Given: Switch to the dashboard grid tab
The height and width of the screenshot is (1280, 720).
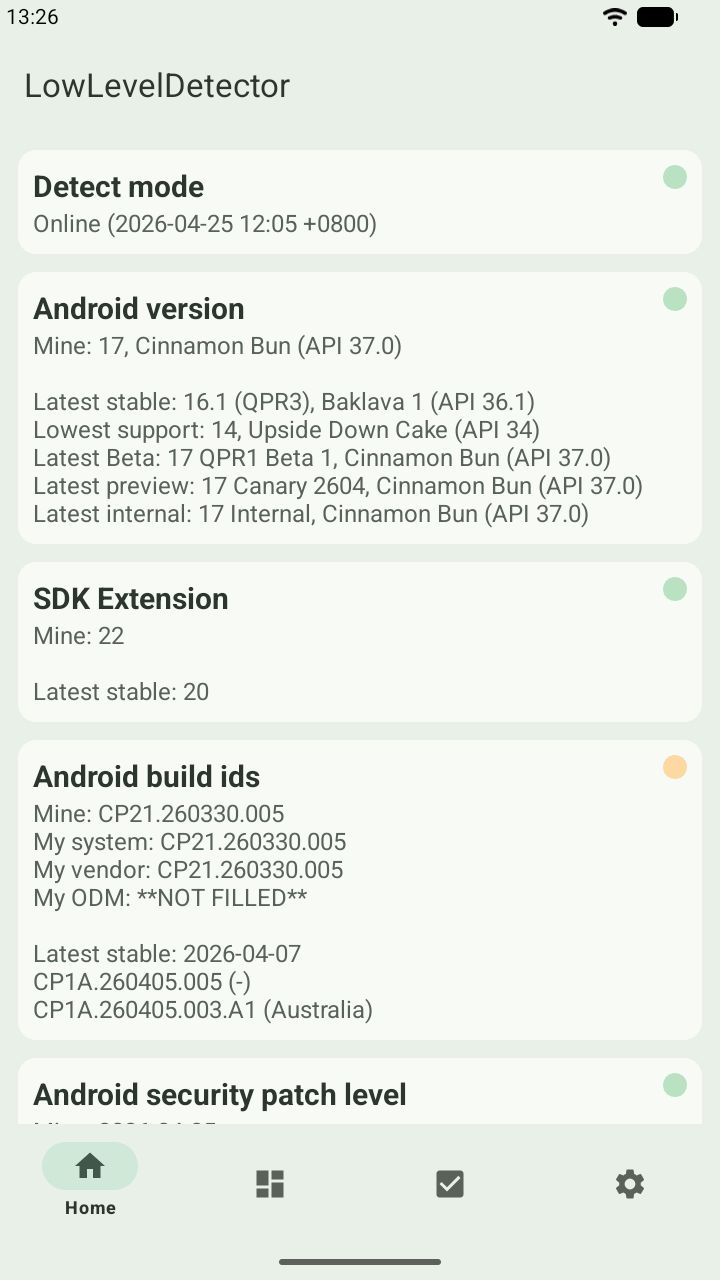Looking at the screenshot, I should [x=270, y=1184].
